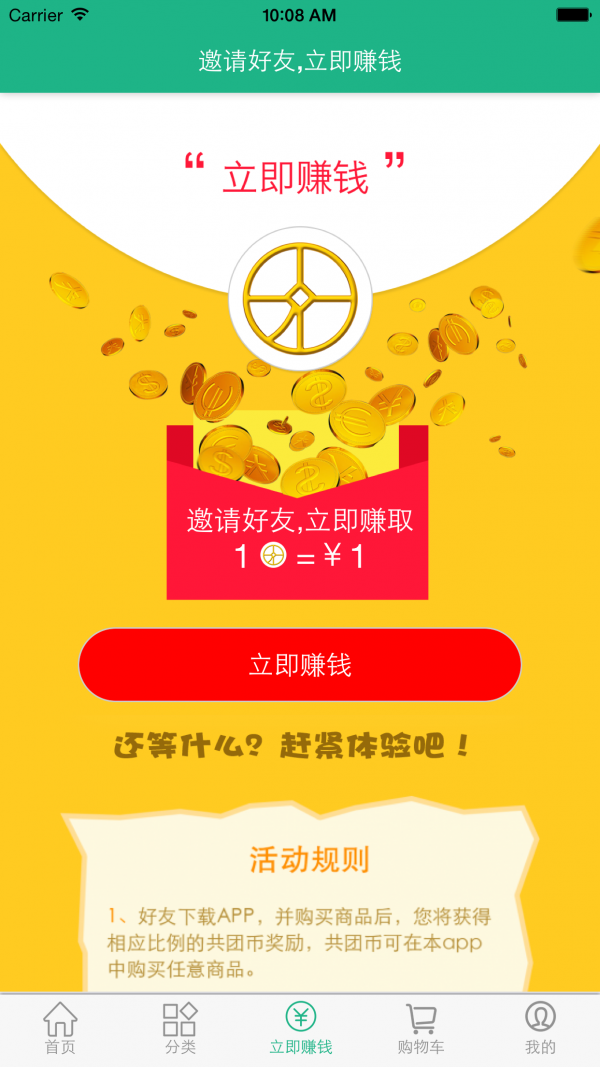This screenshot has width=600, height=1067.
Task: Go to the 购物车 tab
Action: pos(420,1029)
